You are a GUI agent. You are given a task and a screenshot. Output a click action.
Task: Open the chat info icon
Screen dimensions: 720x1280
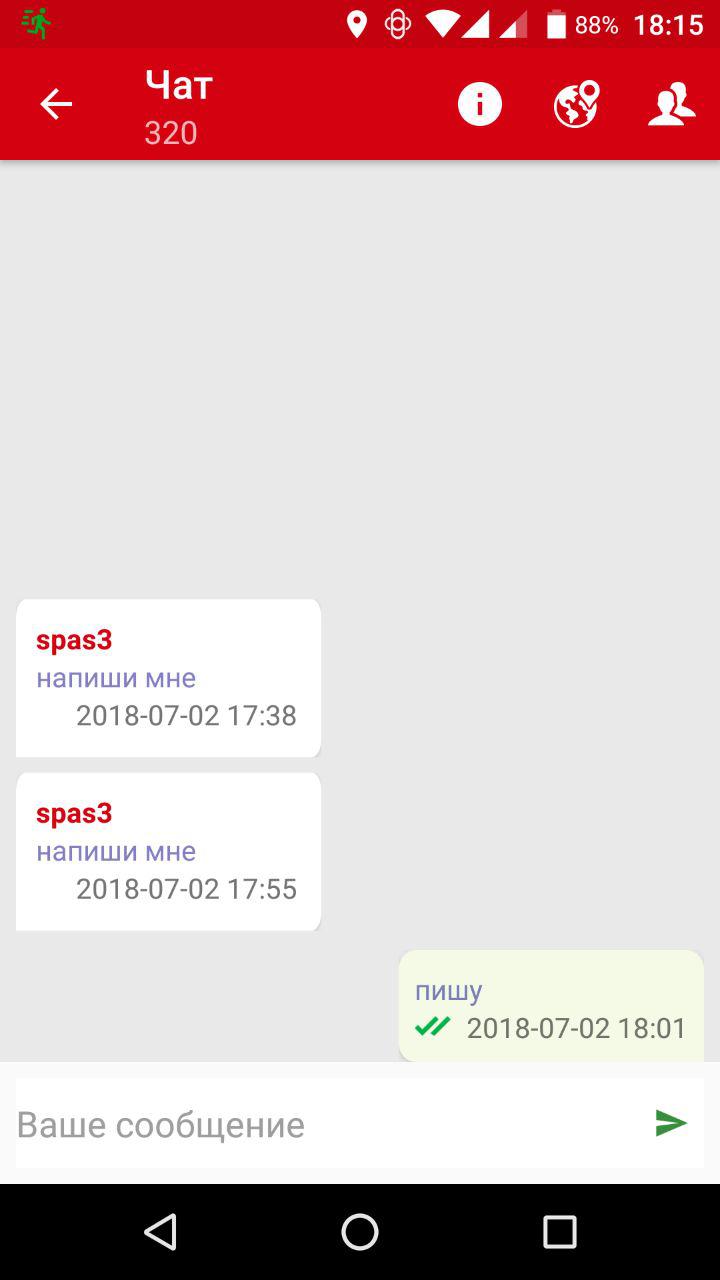[480, 104]
